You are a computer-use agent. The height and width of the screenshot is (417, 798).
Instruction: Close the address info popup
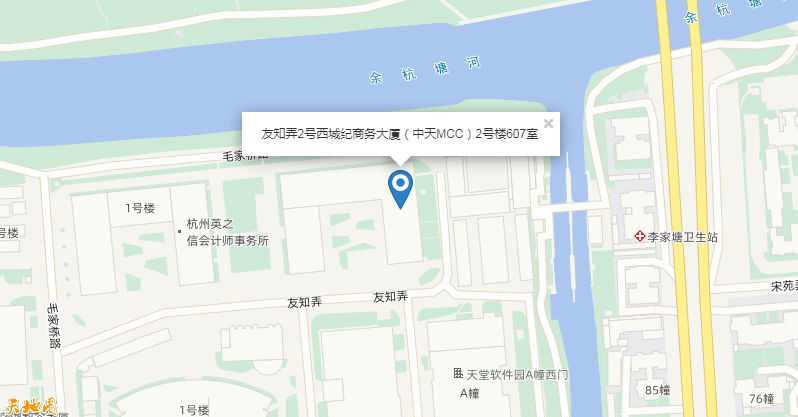[548, 124]
